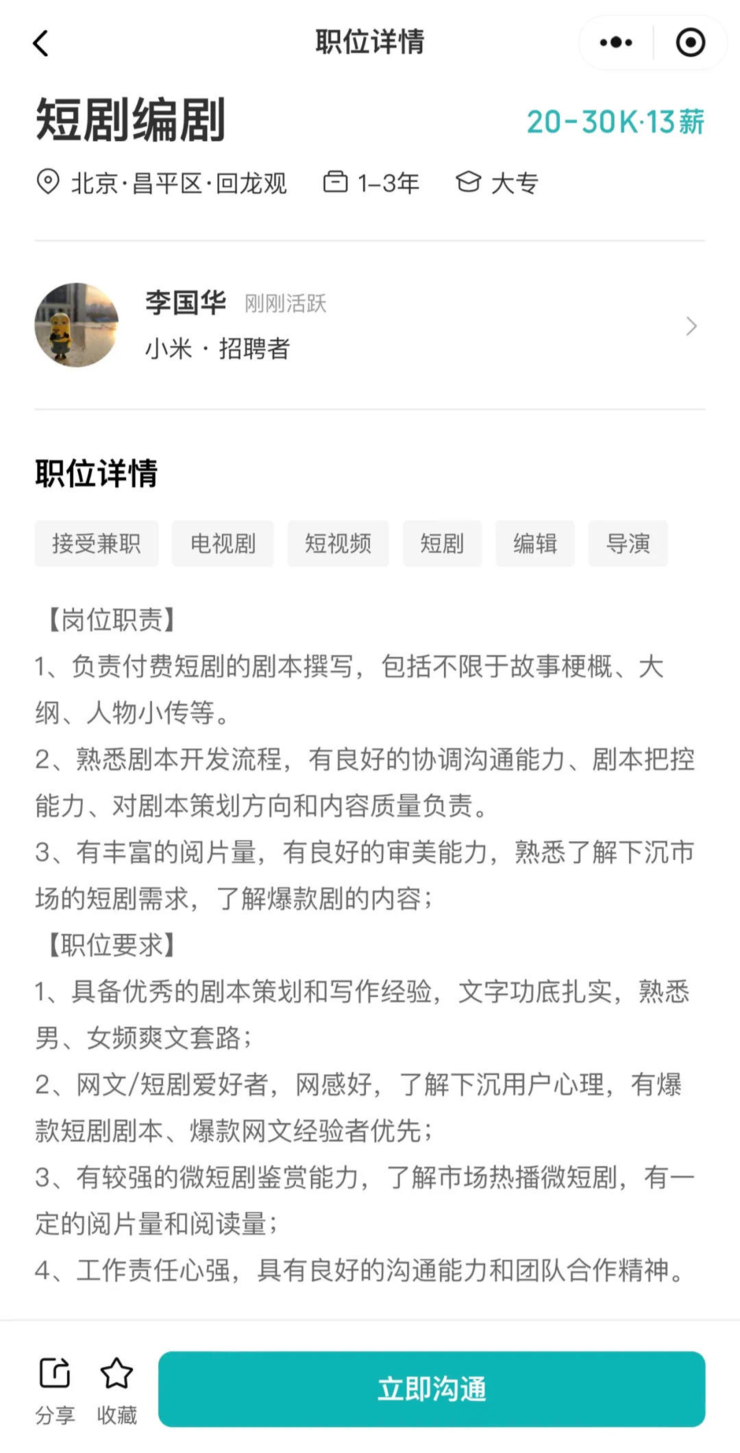The width and height of the screenshot is (740, 1453).
Task: Open the mini program three-dot menu
Action: pyautogui.click(x=616, y=42)
